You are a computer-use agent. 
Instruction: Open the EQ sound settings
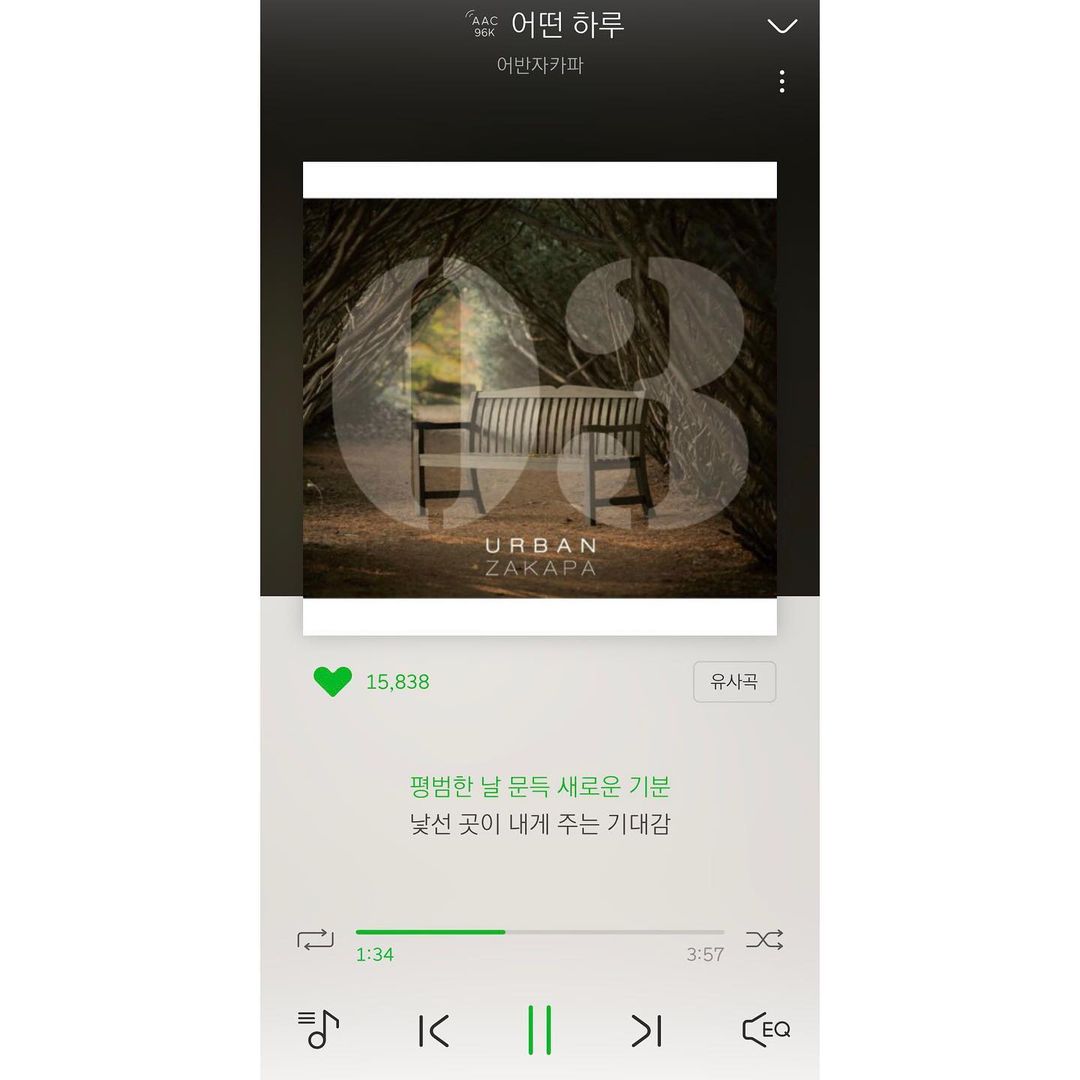[x=765, y=1029]
